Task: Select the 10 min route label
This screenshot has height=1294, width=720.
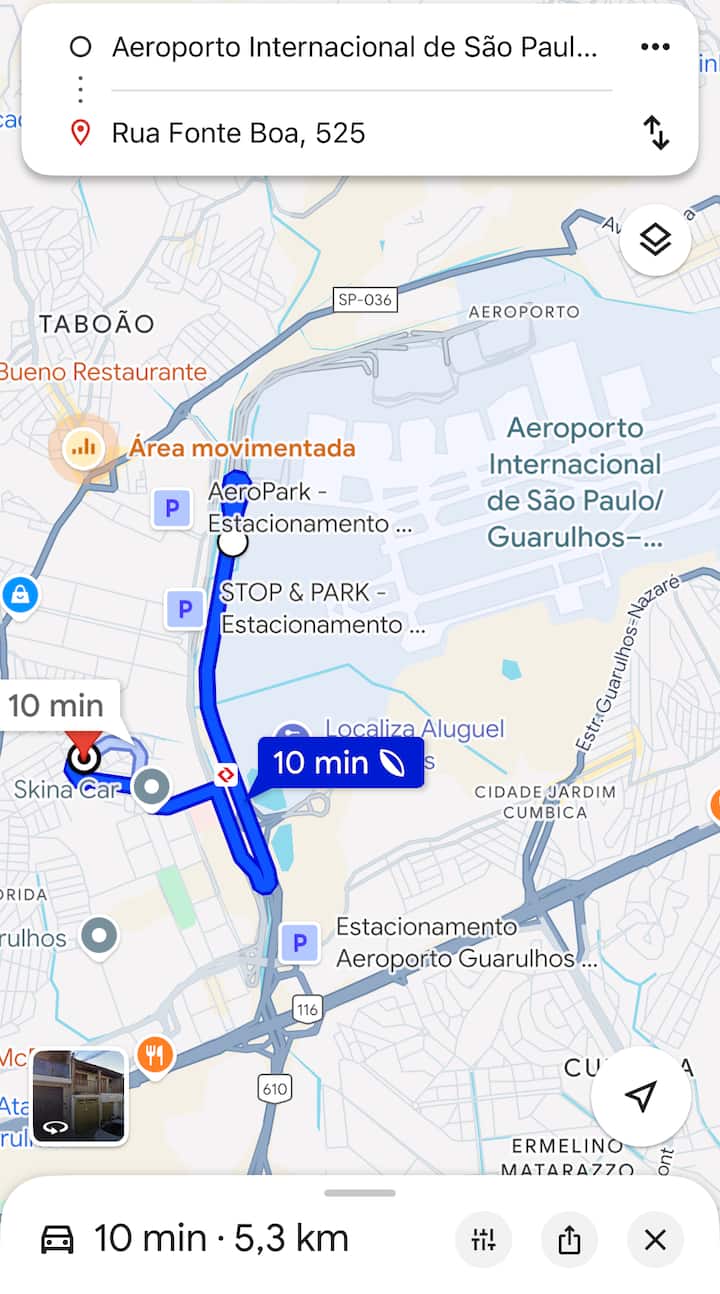Action: 340,763
